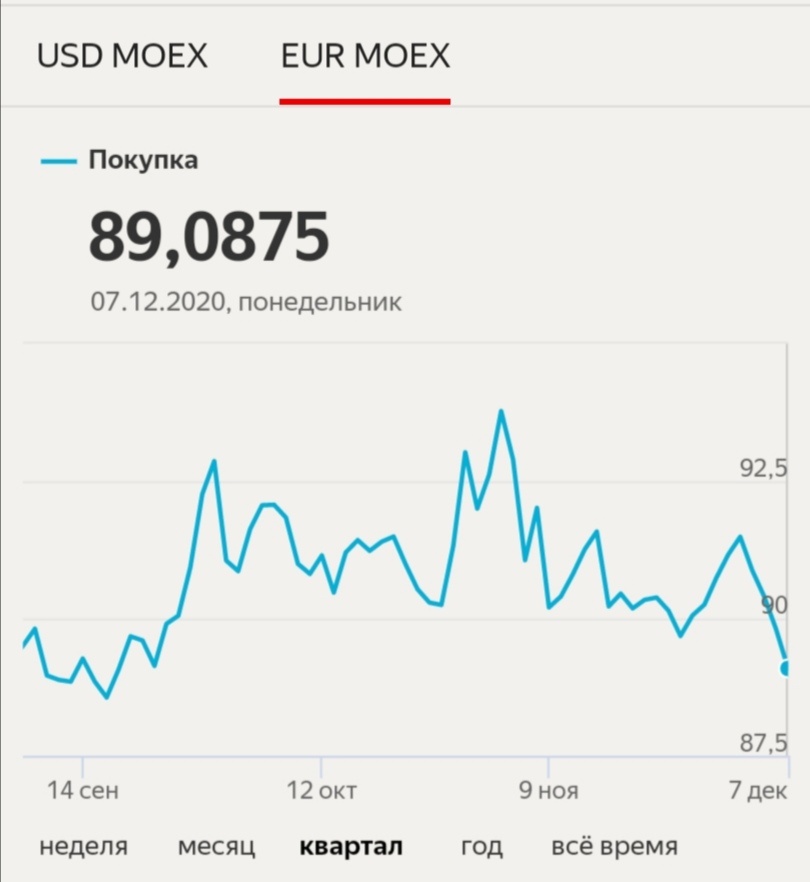This screenshot has width=810, height=882.
Task: Switch to the USD MOEX tab
Action: 122,55
